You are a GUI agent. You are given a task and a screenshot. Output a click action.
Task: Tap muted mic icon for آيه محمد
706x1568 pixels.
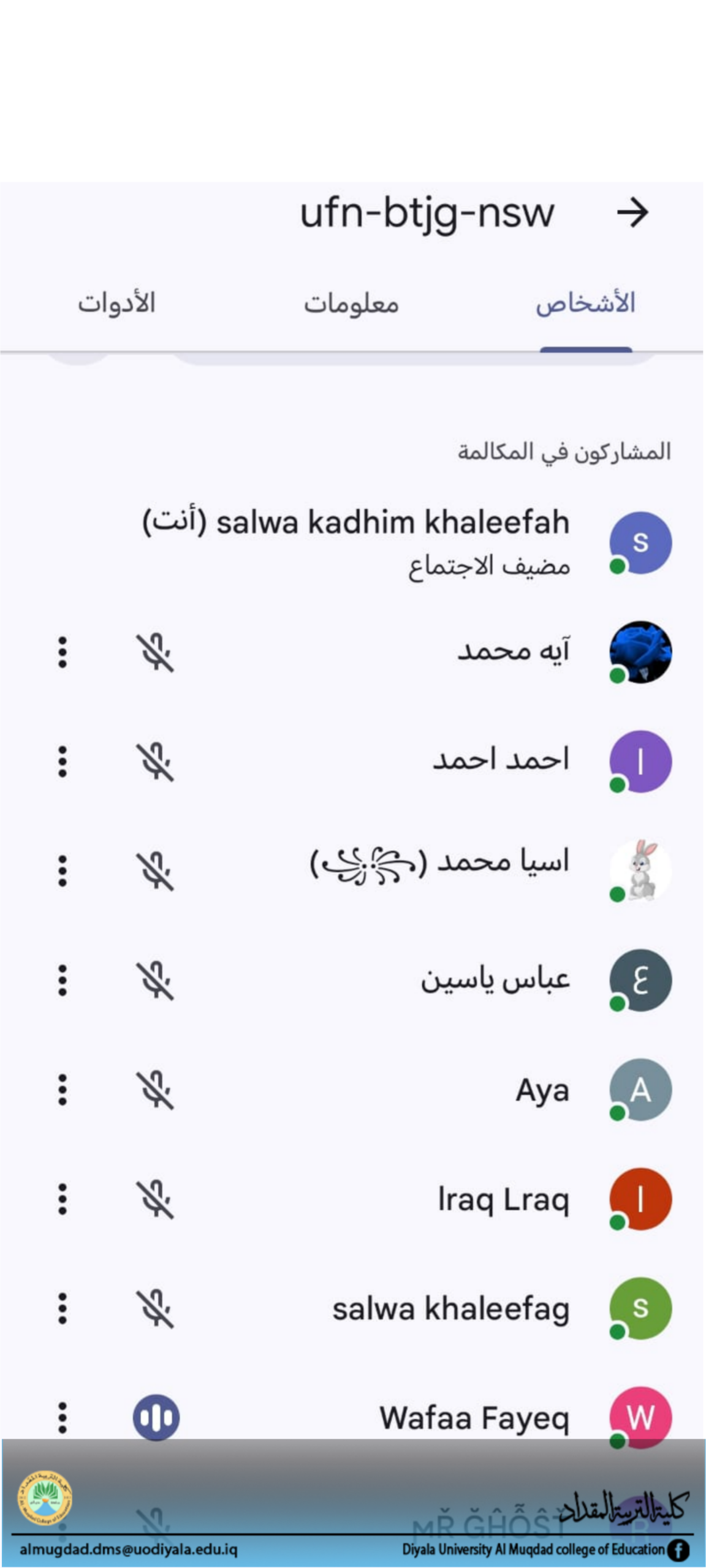click(155, 652)
